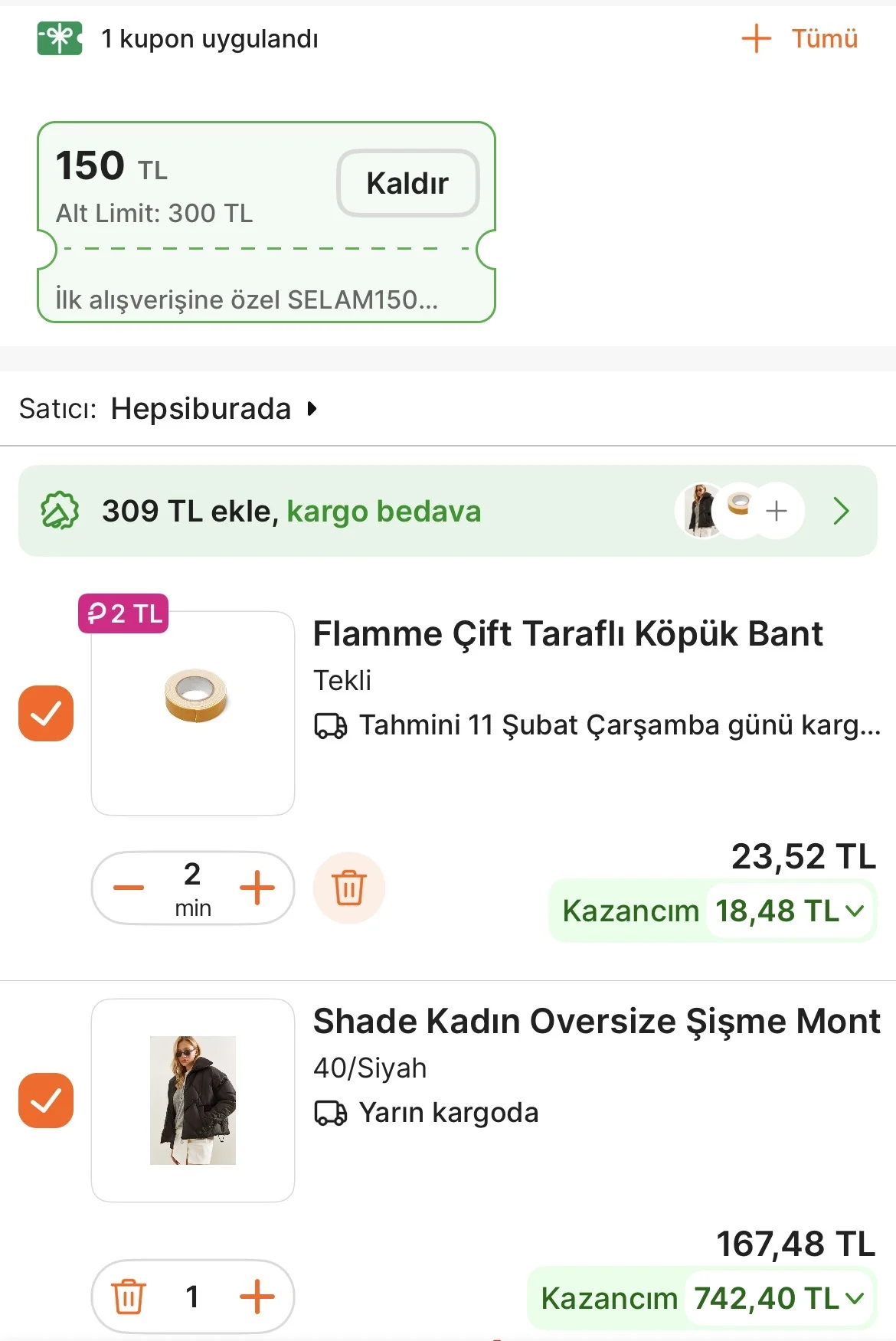Expand the Kazancım 18,48 TL savings details
The height and width of the screenshot is (1341, 896).
point(789,911)
